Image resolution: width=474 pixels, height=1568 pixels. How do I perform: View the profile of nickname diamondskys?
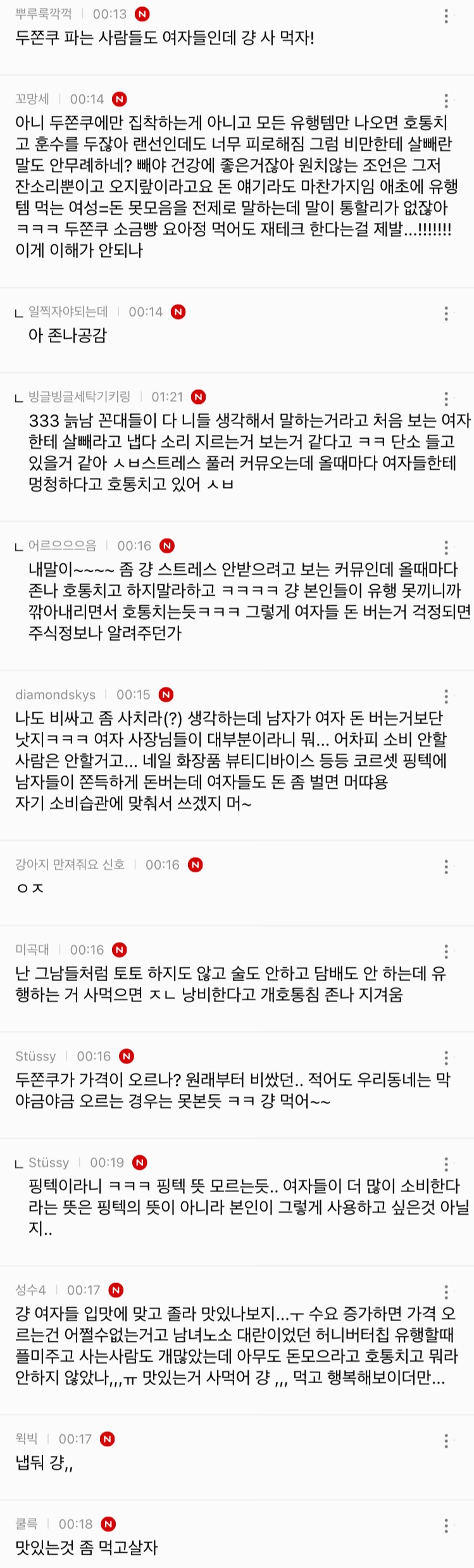(x=55, y=695)
